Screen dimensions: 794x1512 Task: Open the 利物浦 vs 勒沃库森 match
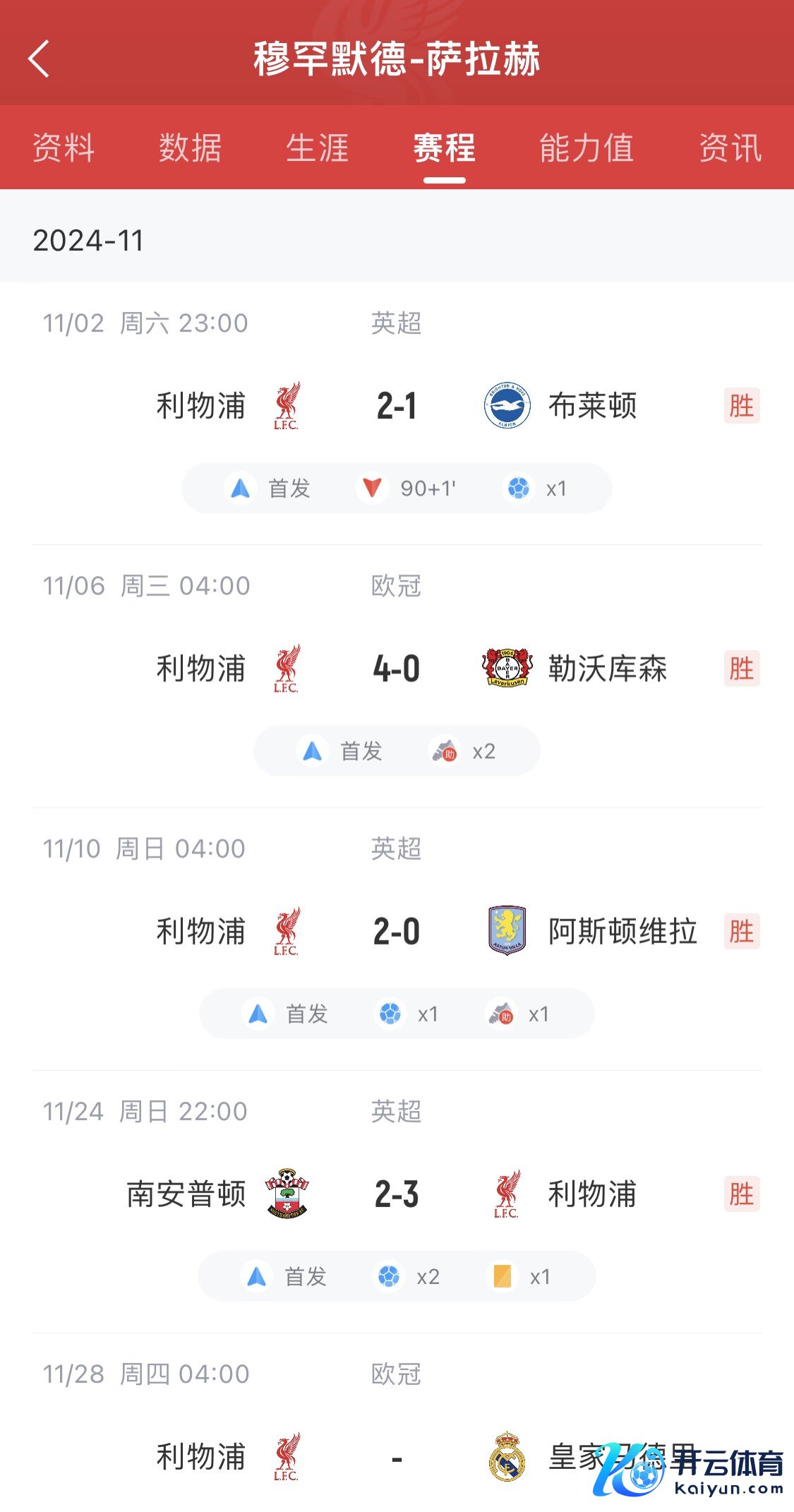[x=397, y=669]
